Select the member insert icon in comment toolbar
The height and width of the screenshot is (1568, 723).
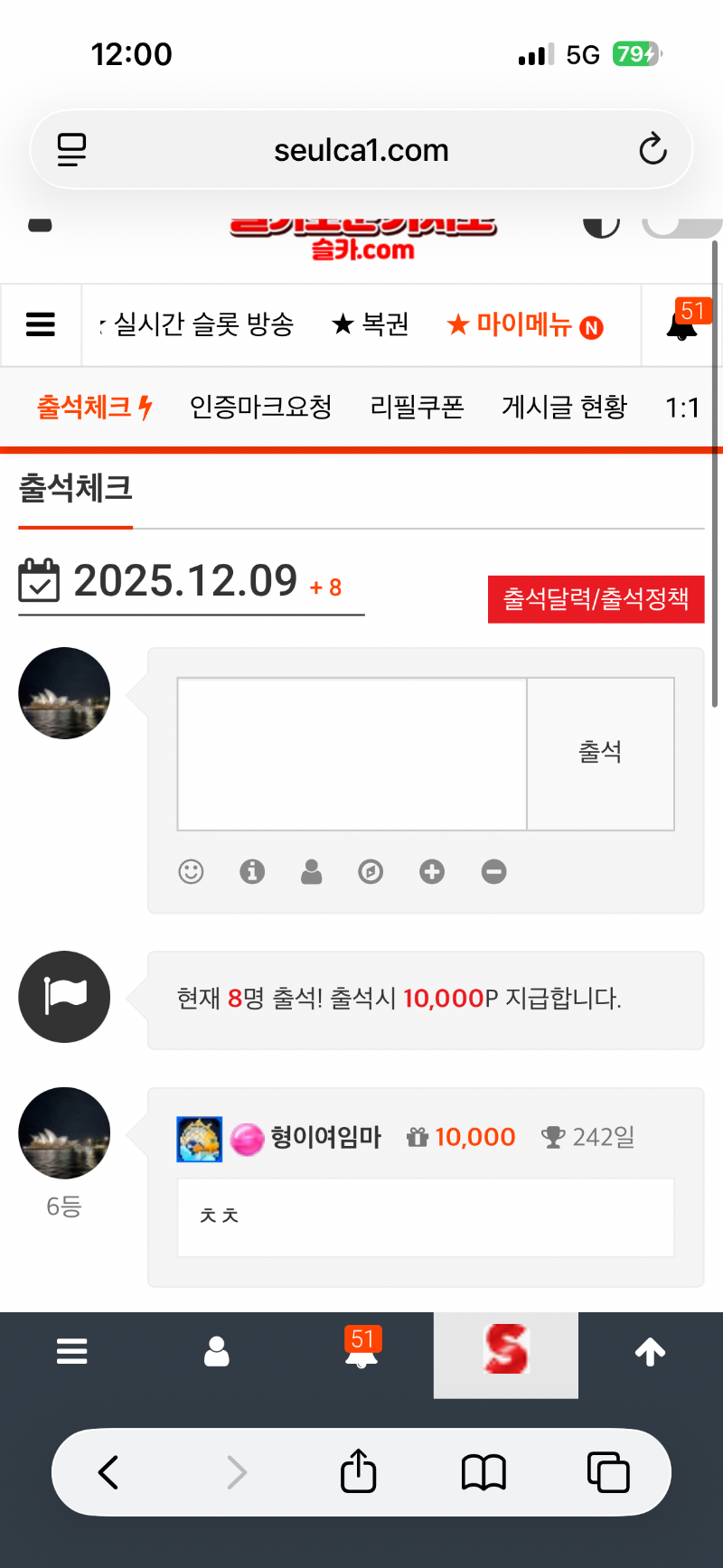[312, 872]
